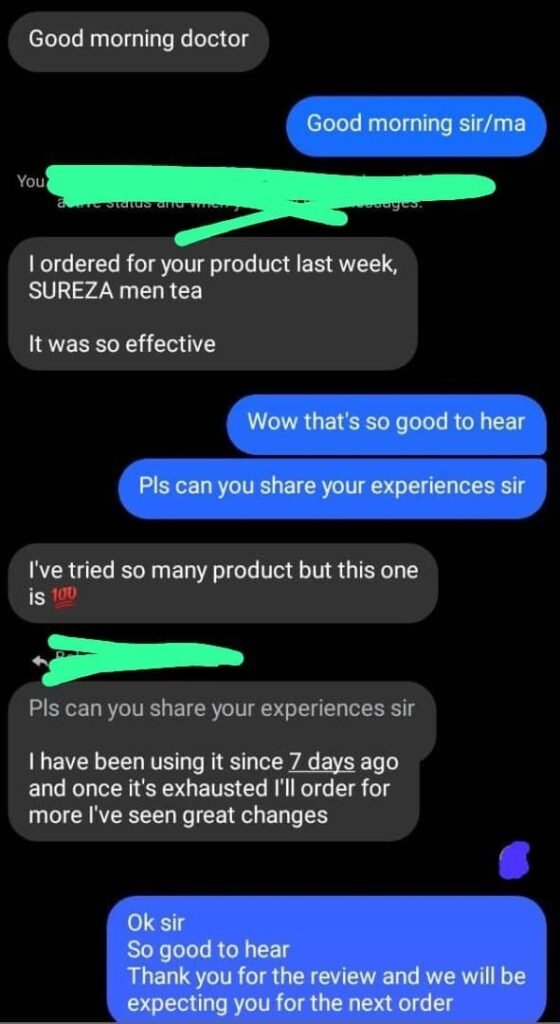
Task: Open the quoted reply "Pls can you share your experiences sir"
Action: click(x=222, y=709)
